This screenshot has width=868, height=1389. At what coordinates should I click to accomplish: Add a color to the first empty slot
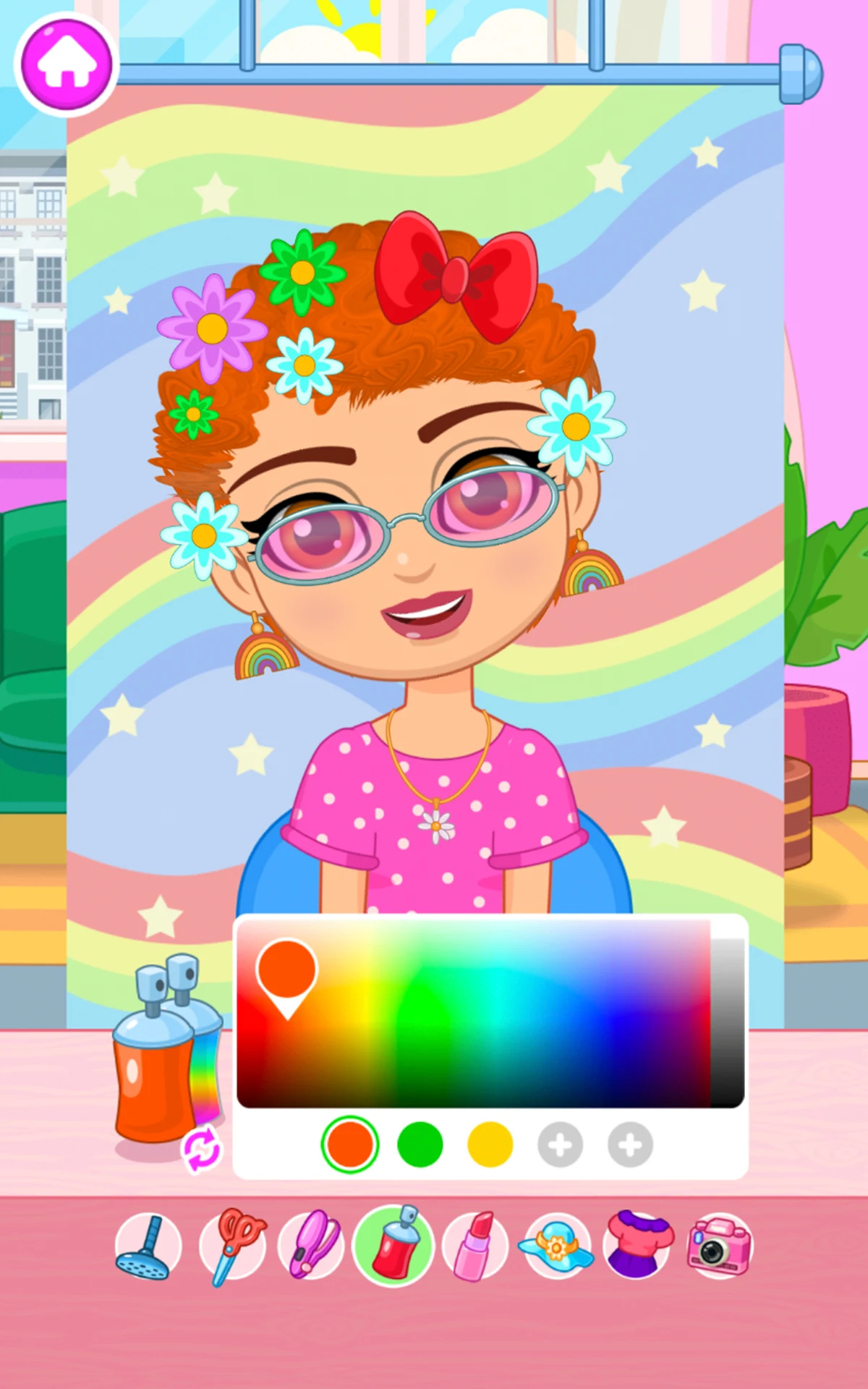tap(560, 1145)
